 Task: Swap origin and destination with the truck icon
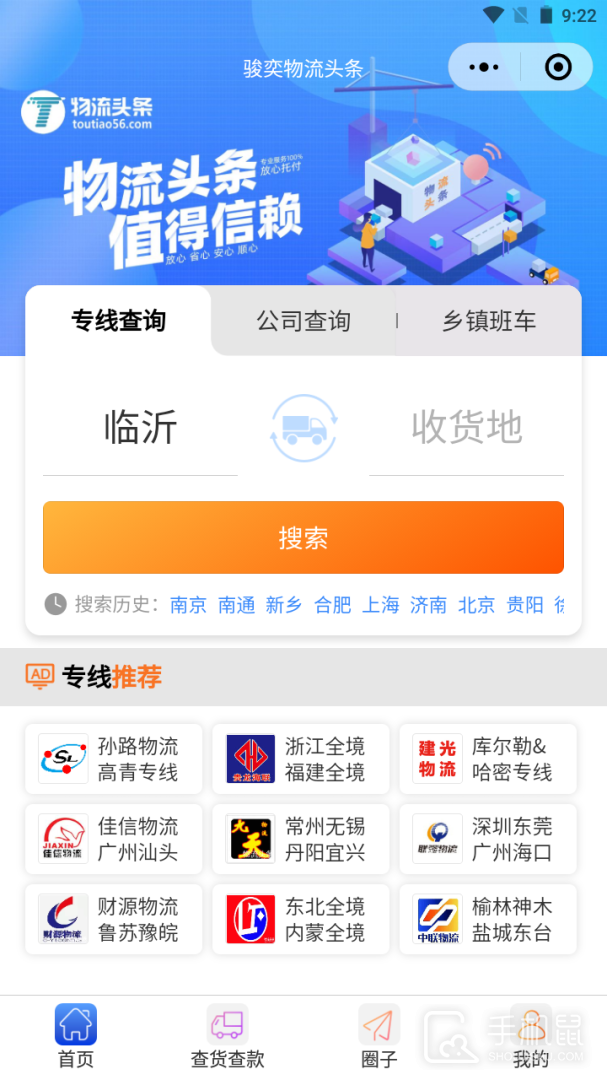[x=304, y=428]
